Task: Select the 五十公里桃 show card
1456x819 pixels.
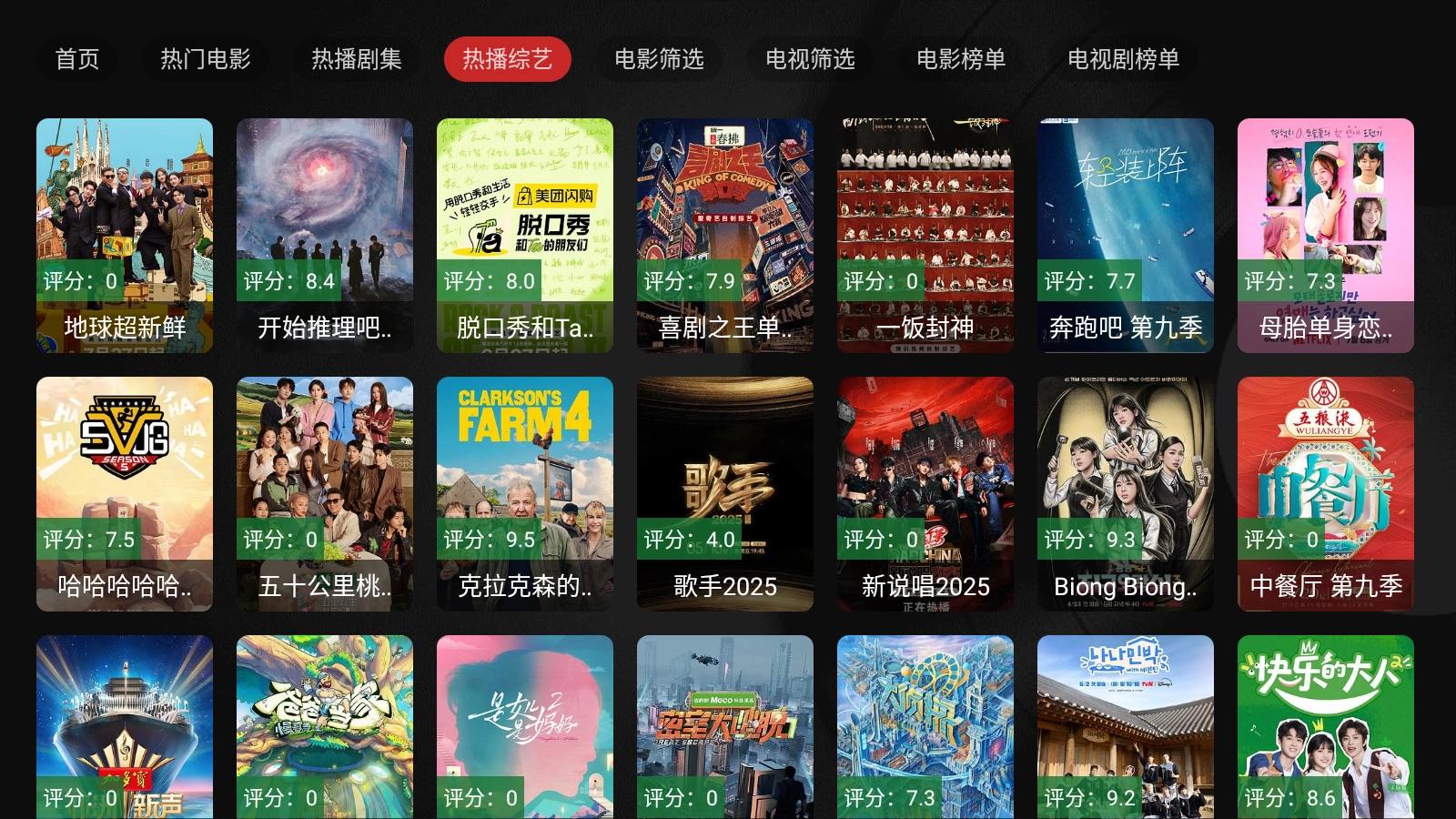Action: click(325, 493)
